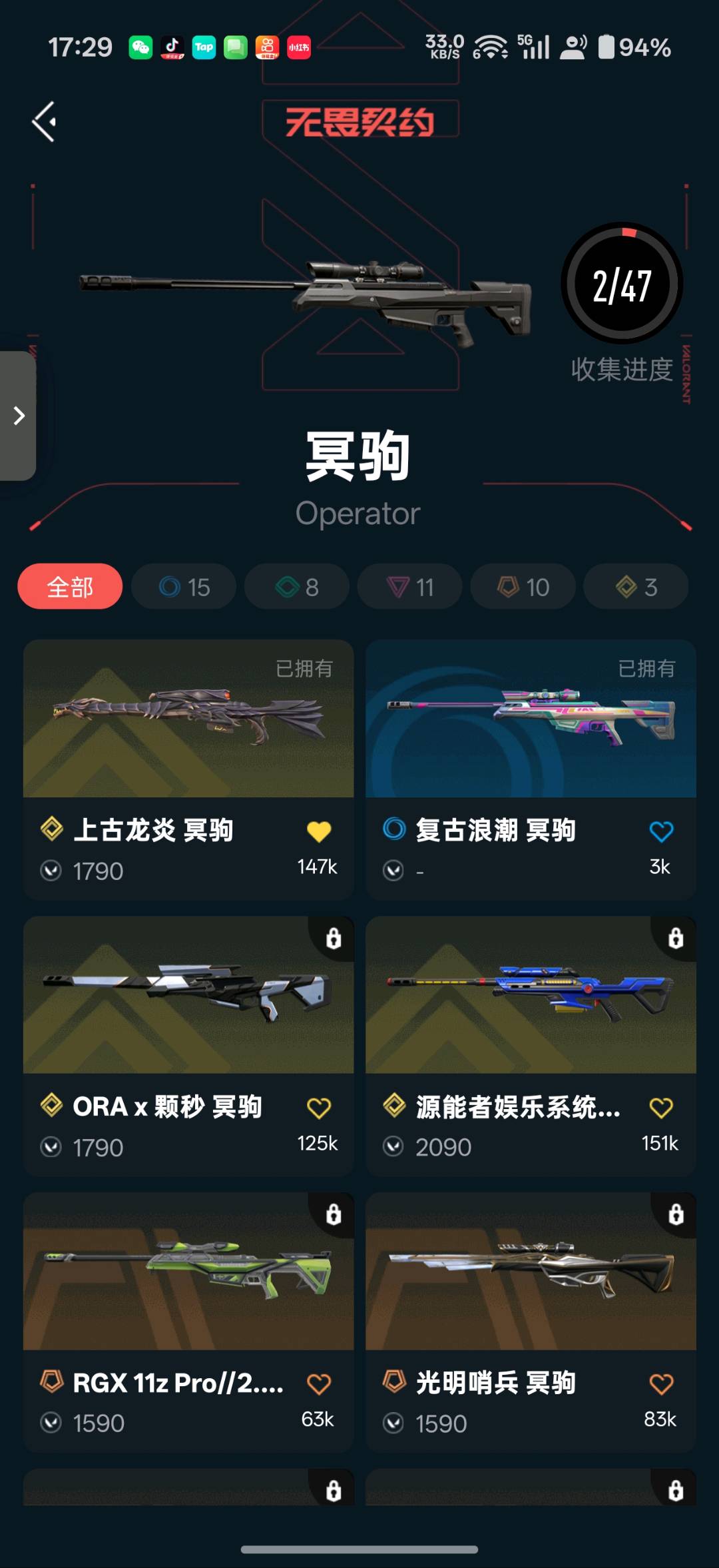Filter by the tier with 11 skins
This screenshot has width=719, height=1568.
(409, 587)
